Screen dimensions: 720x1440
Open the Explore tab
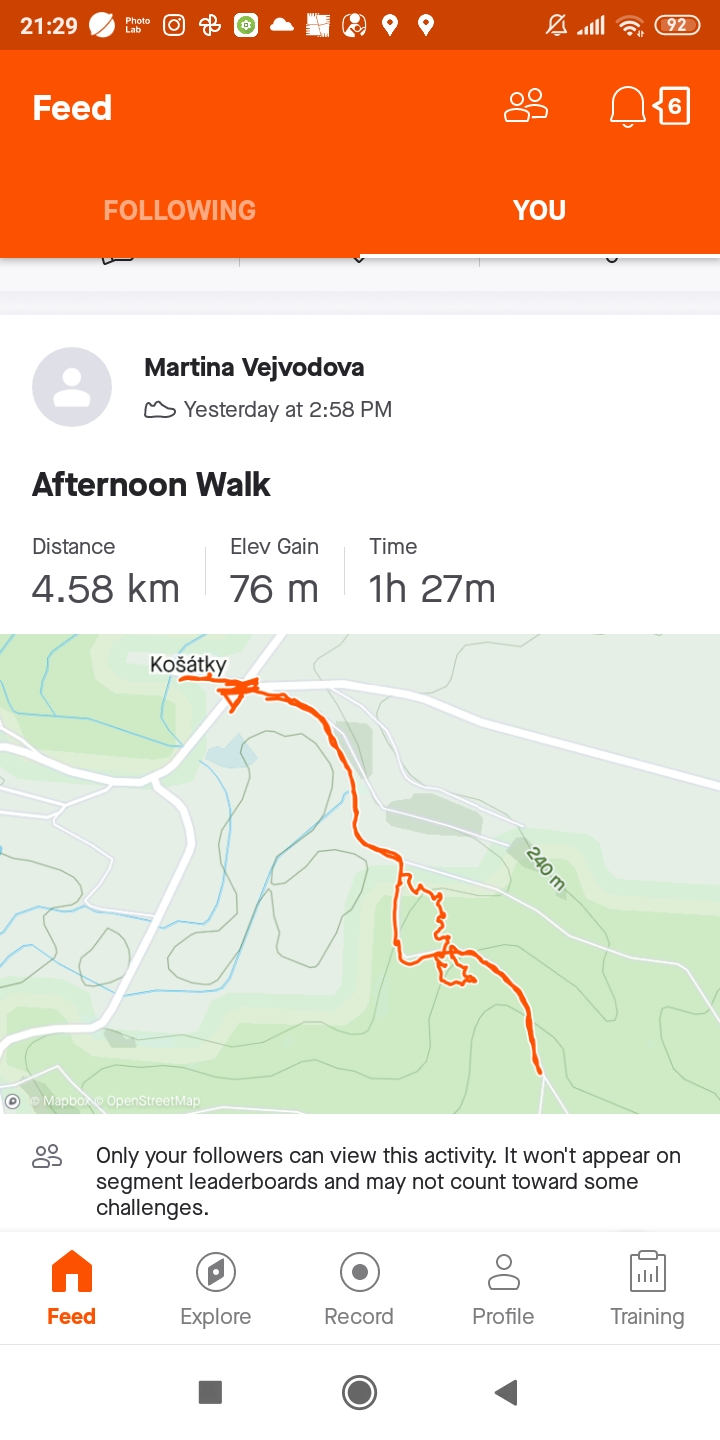click(x=215, y=1288)
